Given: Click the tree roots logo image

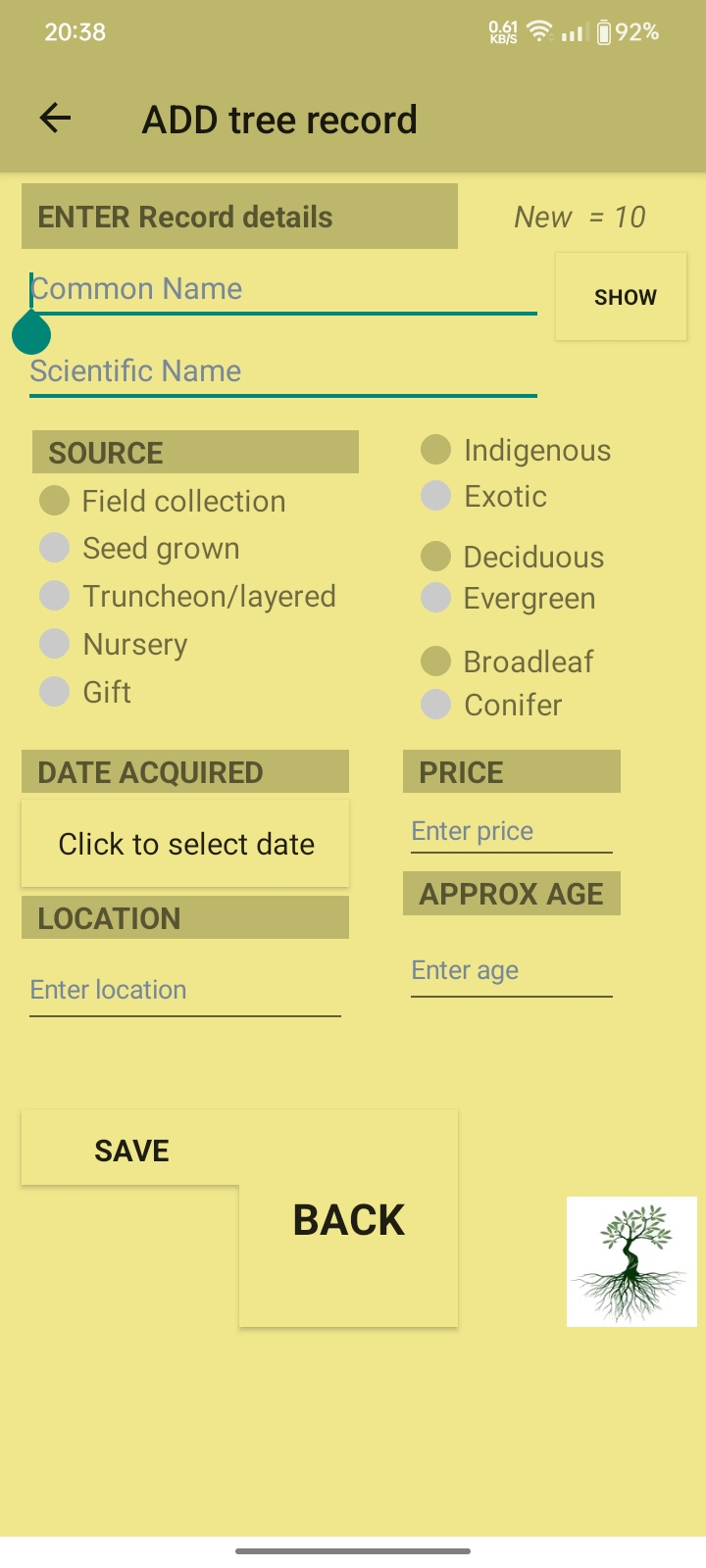Looking at the screenshot, I should click(631, 1260).
